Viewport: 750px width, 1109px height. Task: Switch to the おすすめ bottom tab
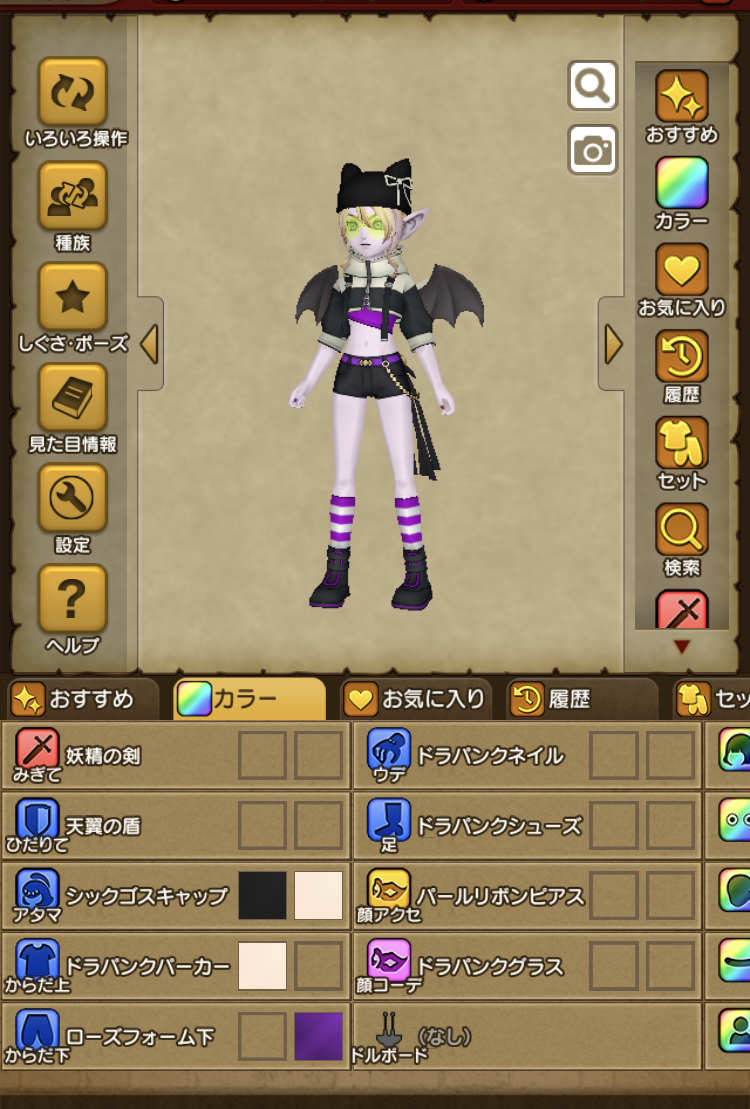(83, 699)
